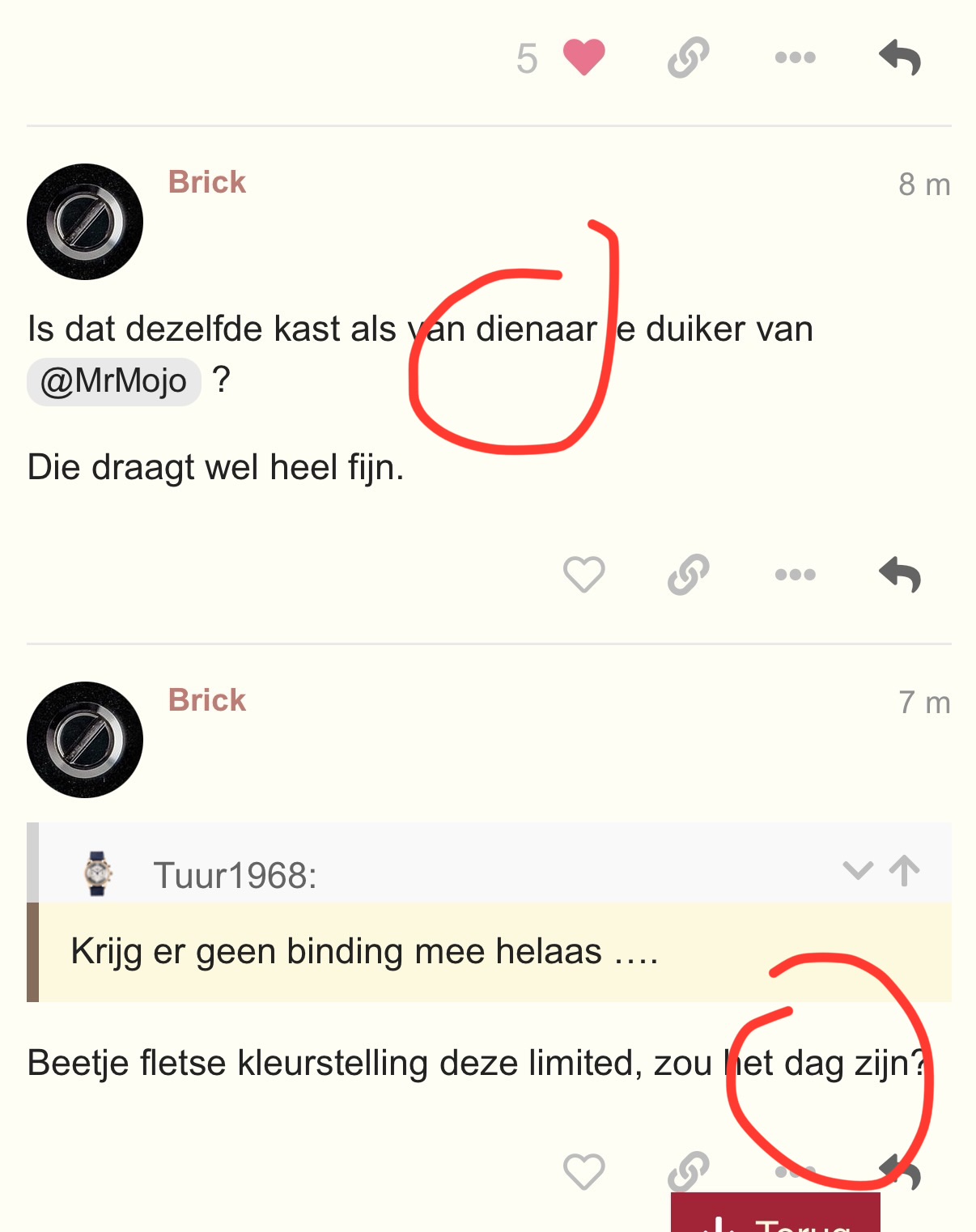Viewport: 976px width, 1232px height.
Task: Like Brick's post ending 'Die draagt wel heel fijn'
Action: click(583, 575)
